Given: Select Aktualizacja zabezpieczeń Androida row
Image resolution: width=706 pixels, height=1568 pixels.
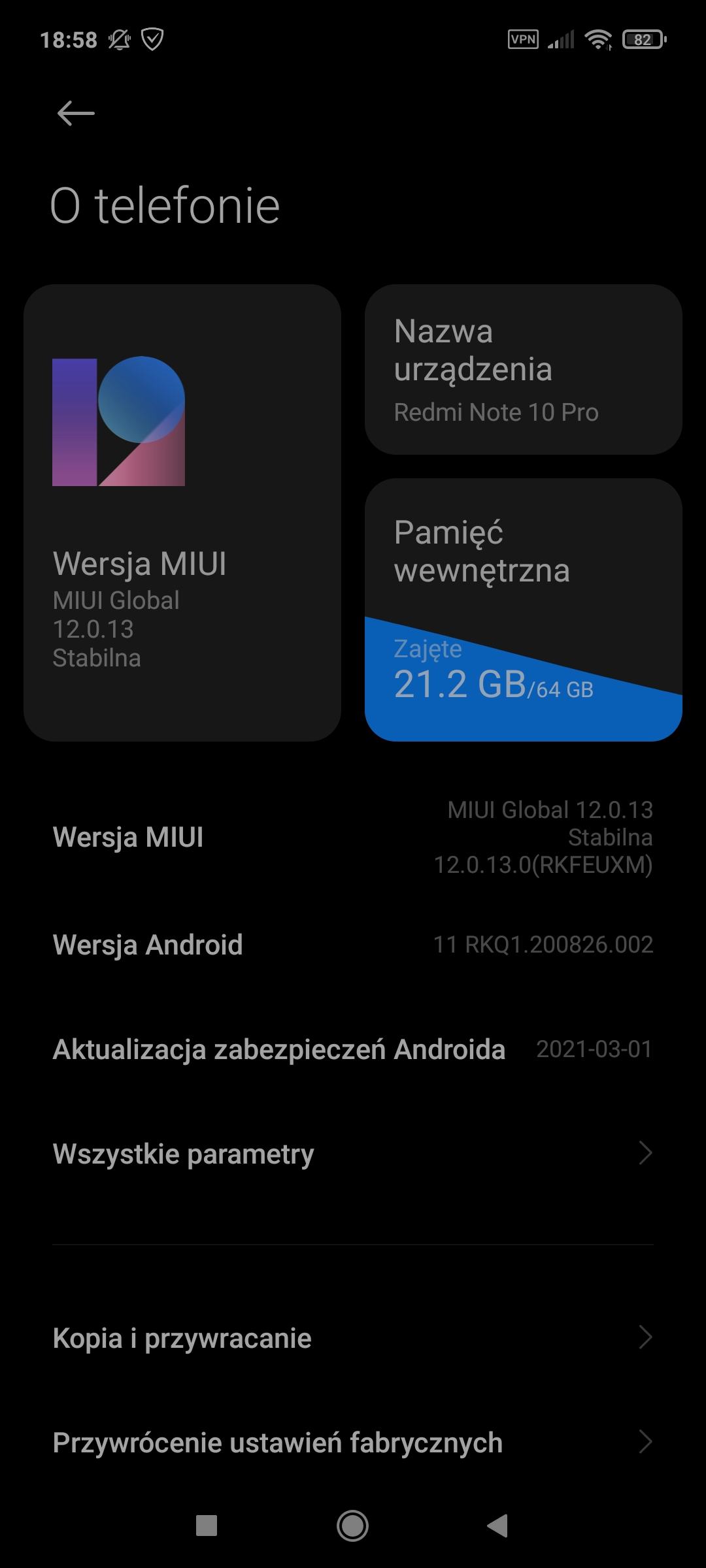Looking at the screenshot, I should (353, 1049).
